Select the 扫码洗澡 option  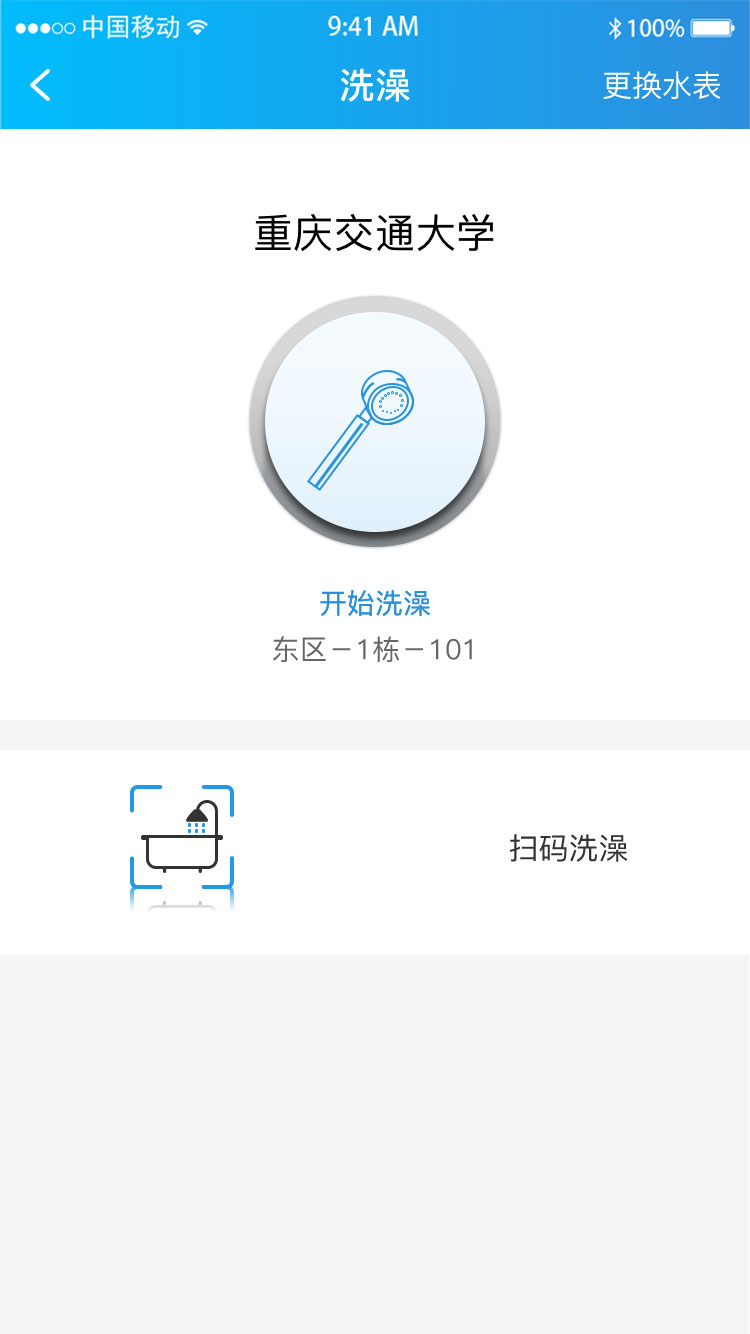tap(568, 848)
